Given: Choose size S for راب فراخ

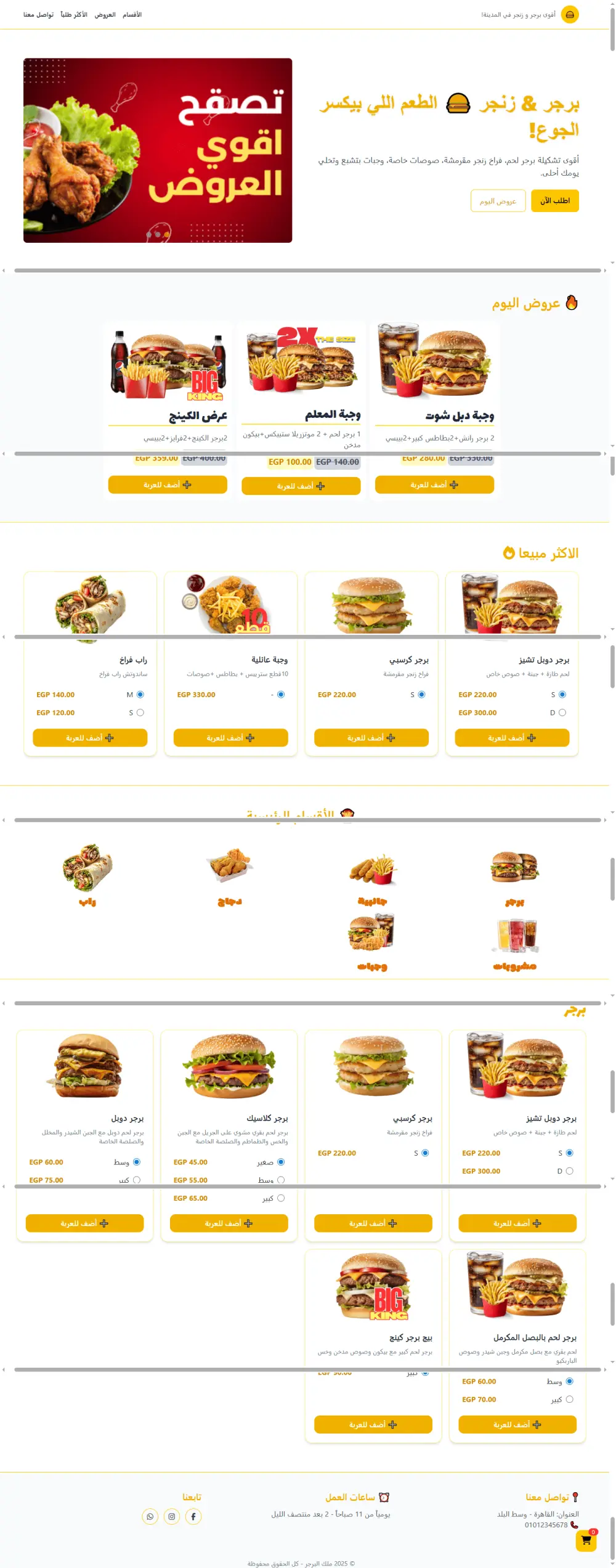Looking at the screenshot, I should tap(140, 713).
